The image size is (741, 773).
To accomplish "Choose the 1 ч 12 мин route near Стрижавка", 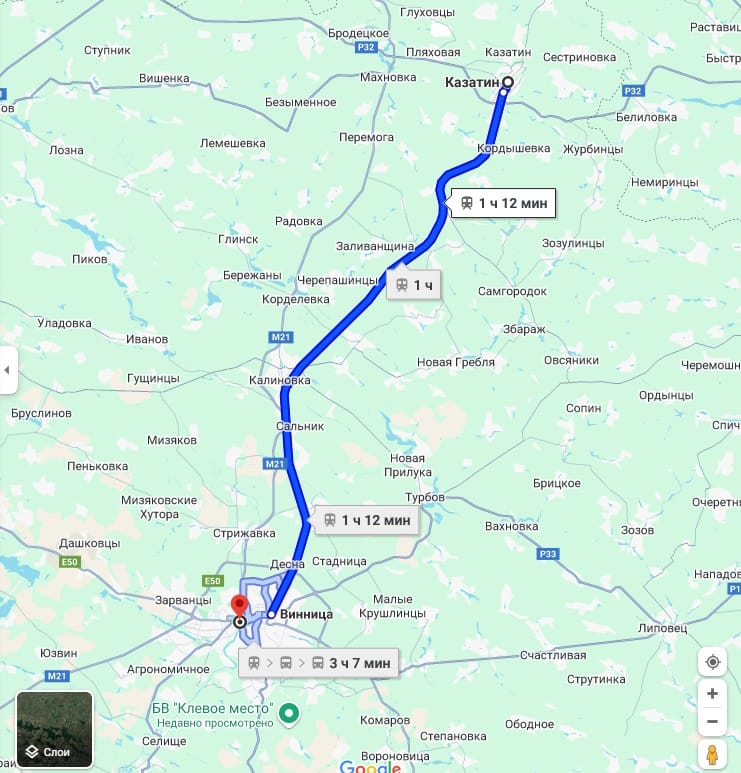I will (367, 520).
